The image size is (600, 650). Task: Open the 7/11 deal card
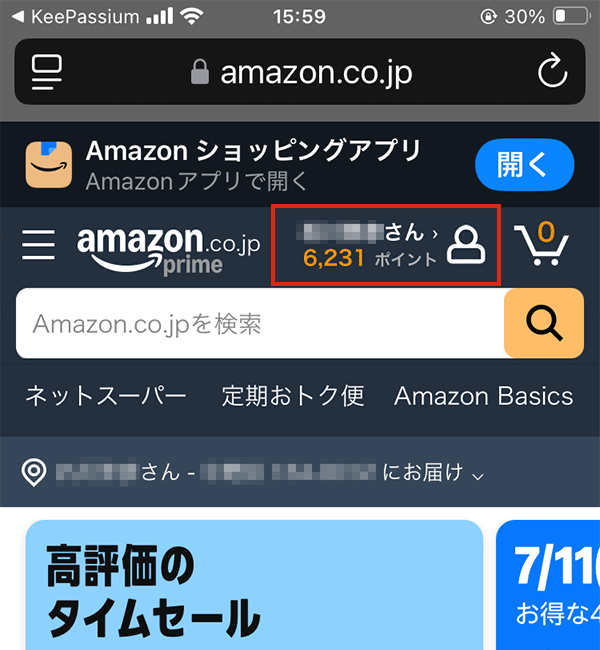point(548,585)
